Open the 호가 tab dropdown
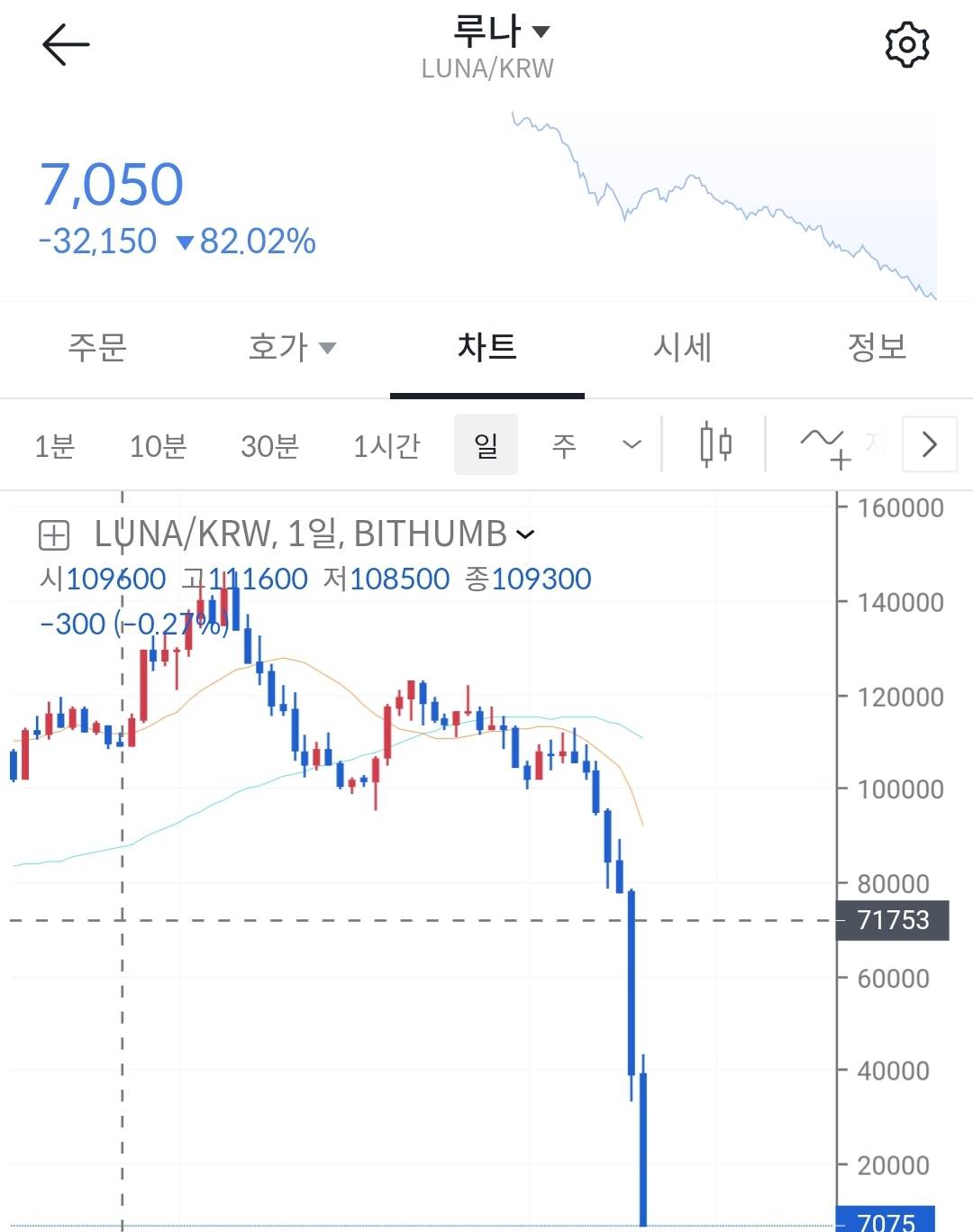This screenshot has height=1232, width=973. point(291,347)
